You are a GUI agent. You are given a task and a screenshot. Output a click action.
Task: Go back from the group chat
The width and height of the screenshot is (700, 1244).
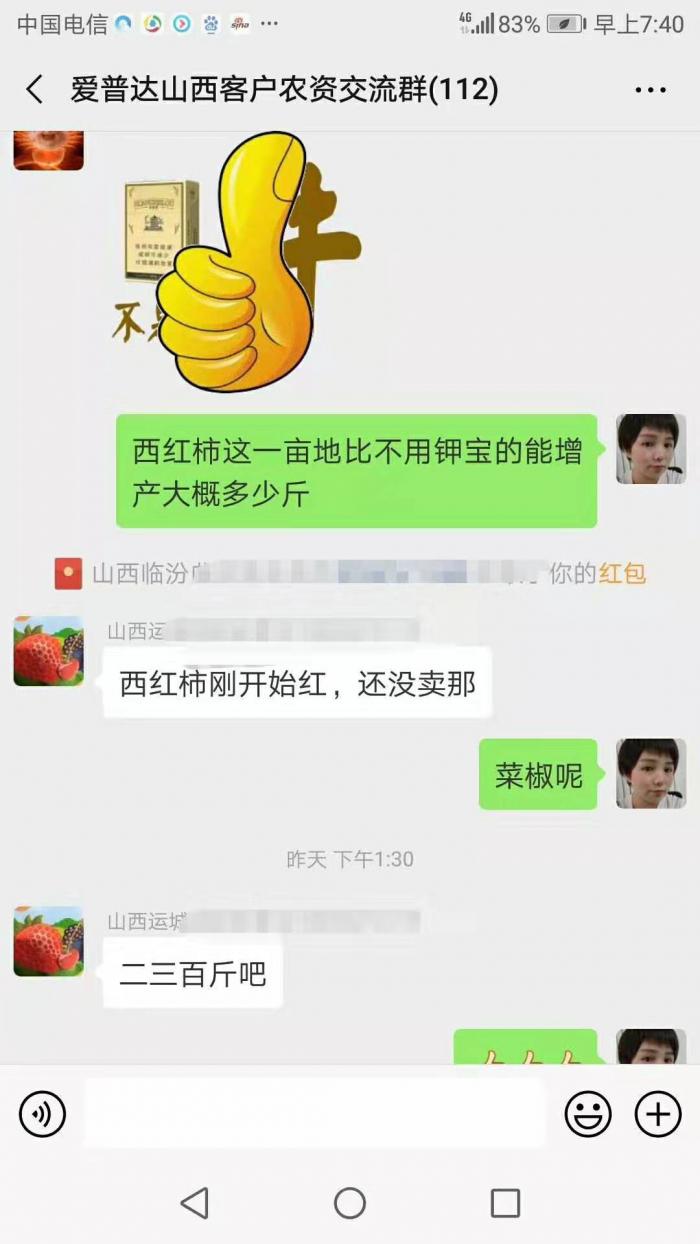(34, 90)
